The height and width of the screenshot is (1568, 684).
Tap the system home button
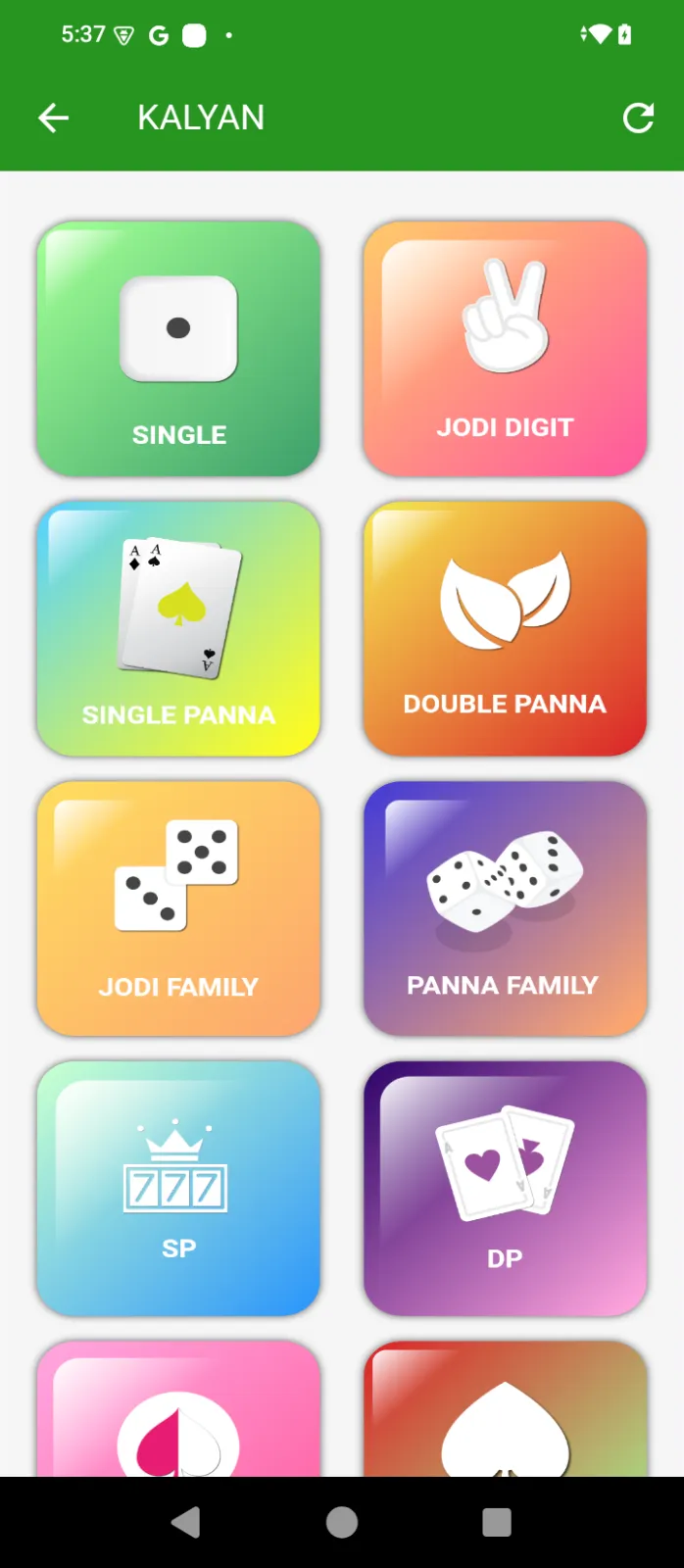coord(342,1522)
